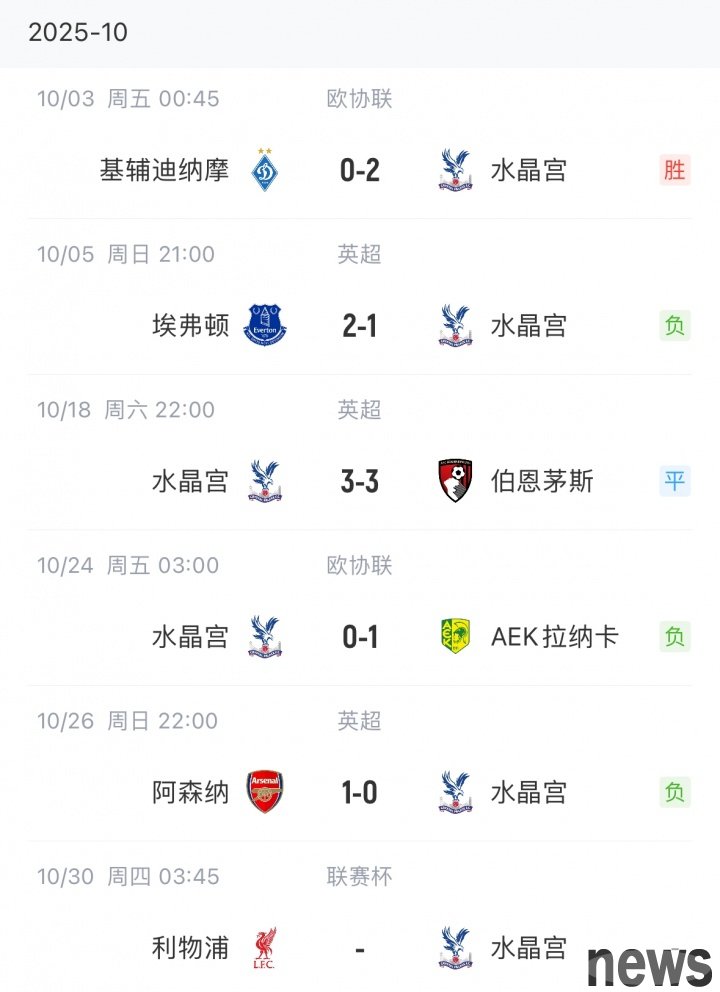Show details for 阿森纳 1-0 水晶宫
Image resolution: width=720 pixels, height=992 pixels.
[x=359, y=793]
